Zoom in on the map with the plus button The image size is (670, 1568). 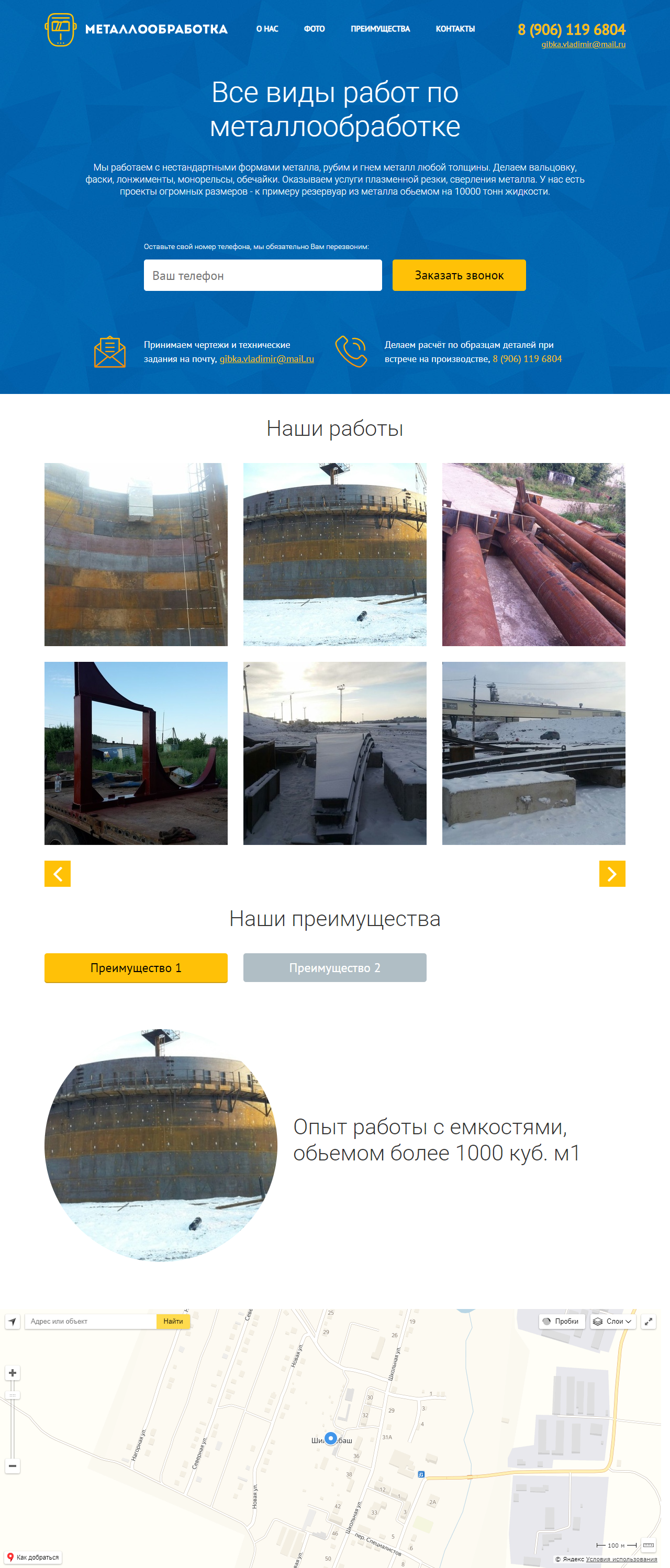tap(12, 1373)
